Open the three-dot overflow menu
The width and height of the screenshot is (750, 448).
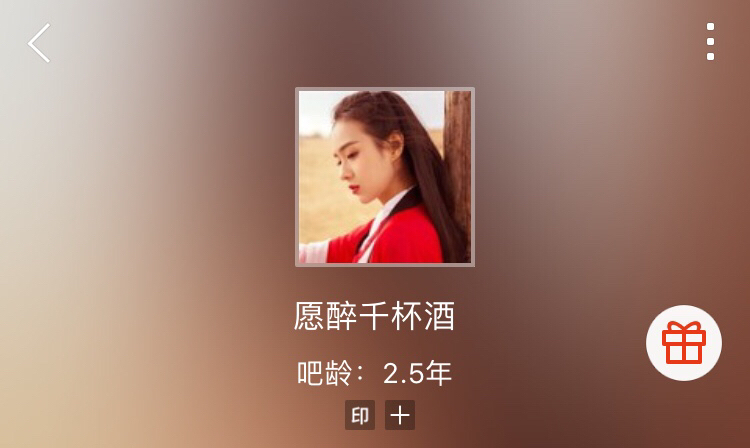pyautogui.click(x=710, y=42)
